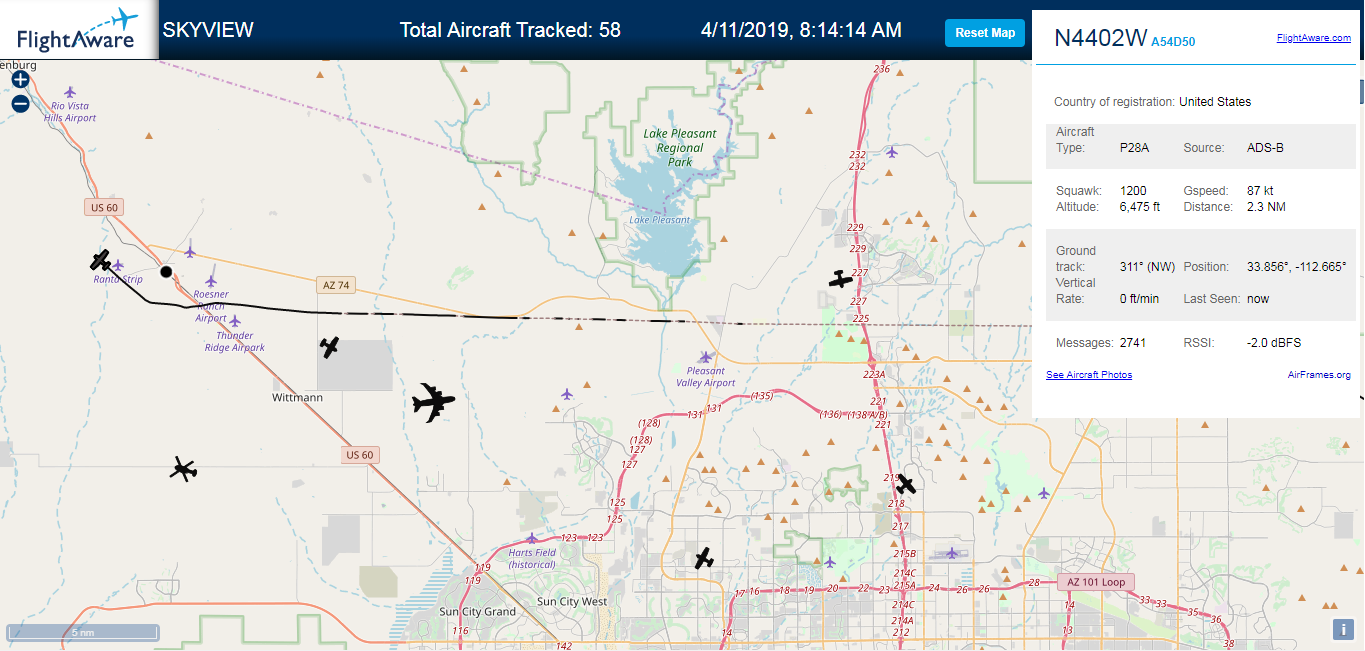Screen dimensions: 1365x651
Task: Open See Aircraft Photos link
Action: (1089, 375)
